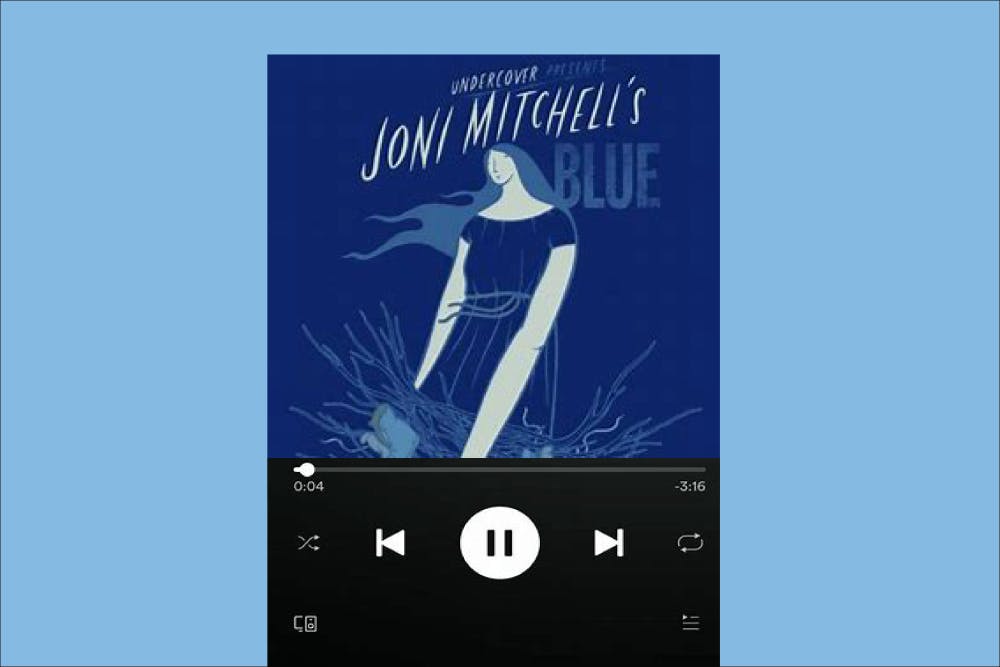The image size is (1000, 667).
Task: Enable shuffle mode
Action: tap(308, 543)
